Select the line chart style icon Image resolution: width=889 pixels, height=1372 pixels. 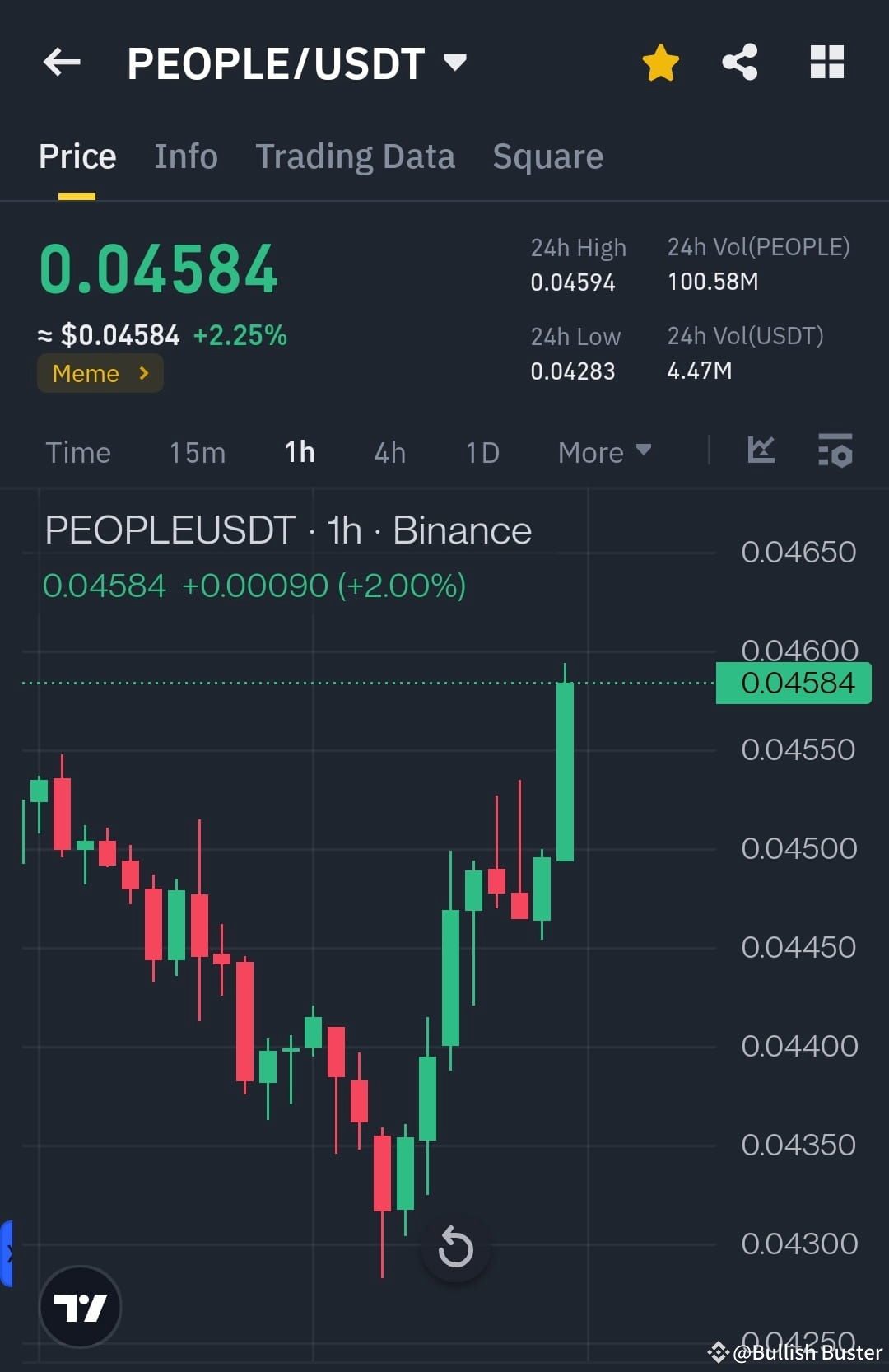pos(762,450)
